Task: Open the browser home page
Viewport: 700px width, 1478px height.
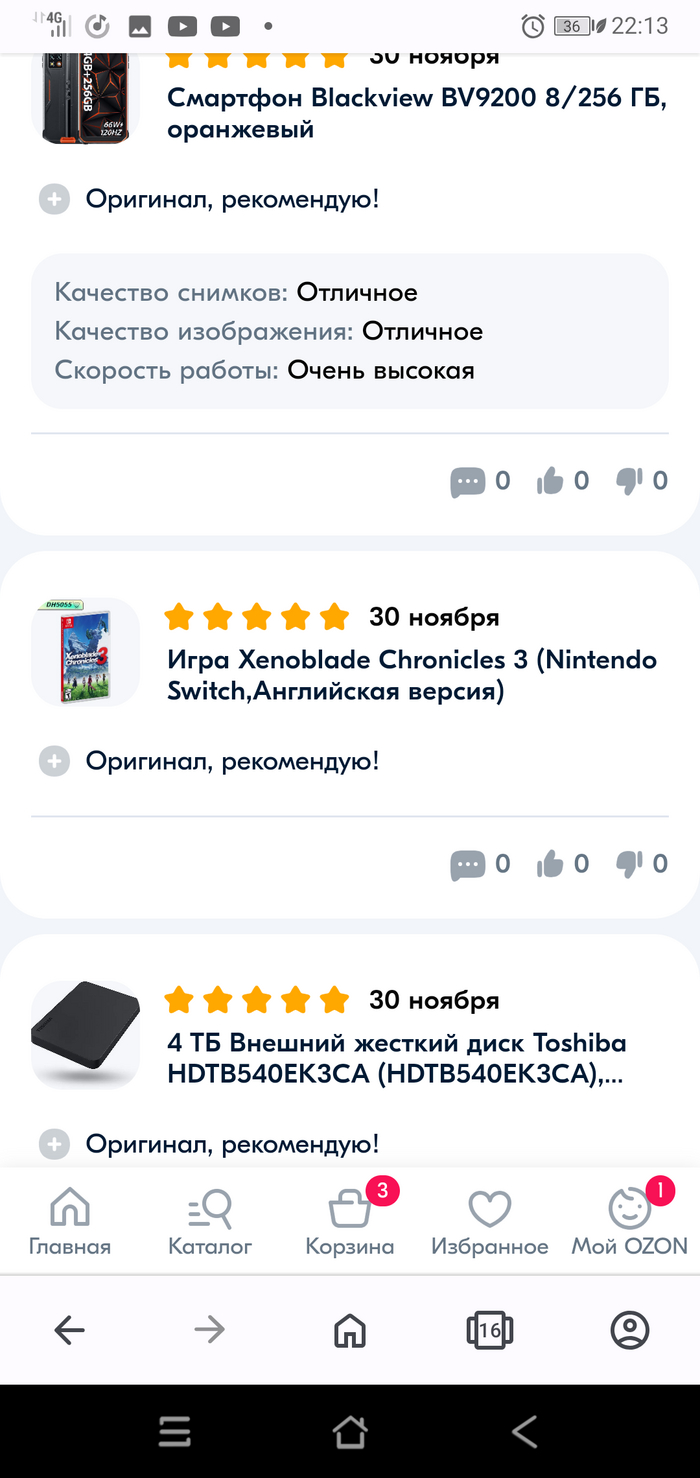Action: pyautogui.click(x=350, y=1330)
